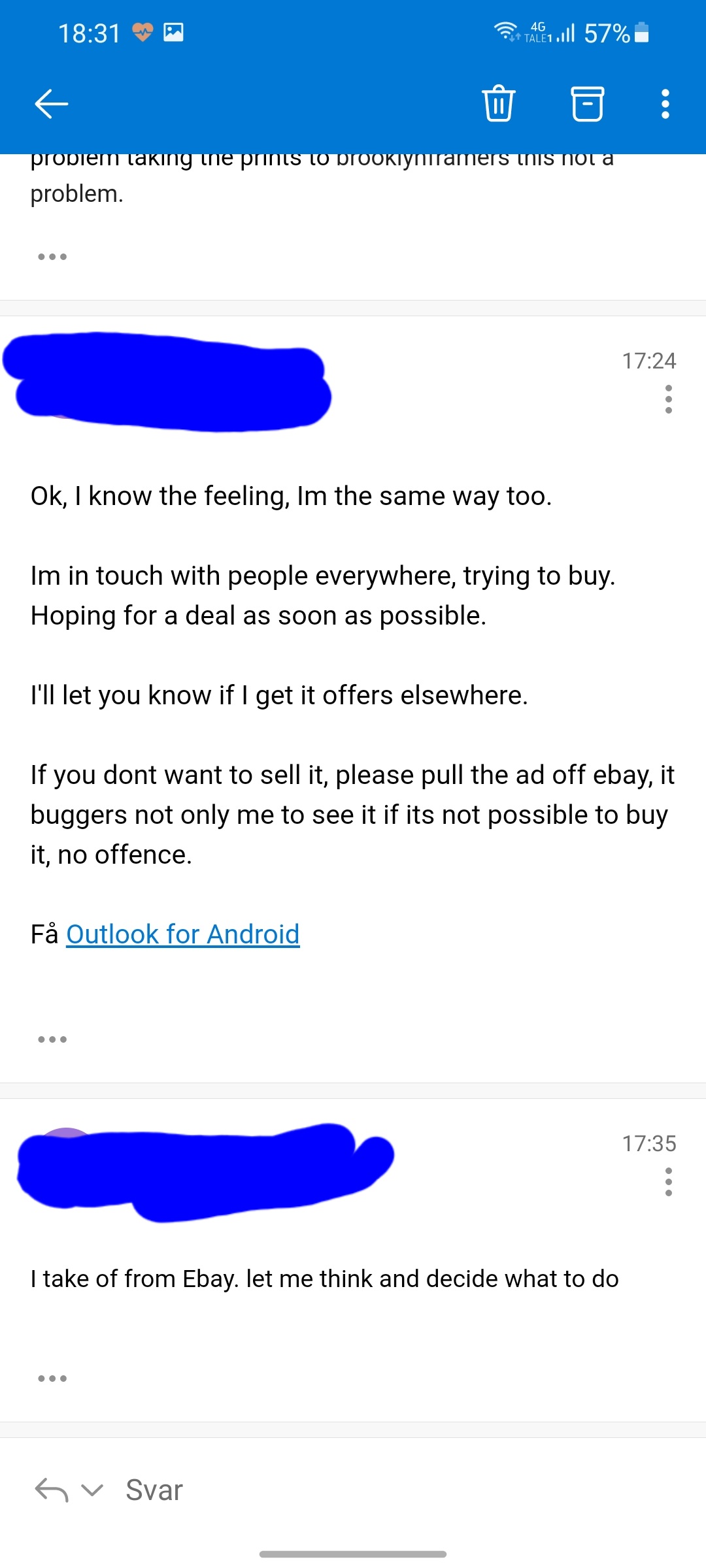This screenshot has height=1568, width=706.
Task: Go back to the inbox
Action: pos(51,104)
